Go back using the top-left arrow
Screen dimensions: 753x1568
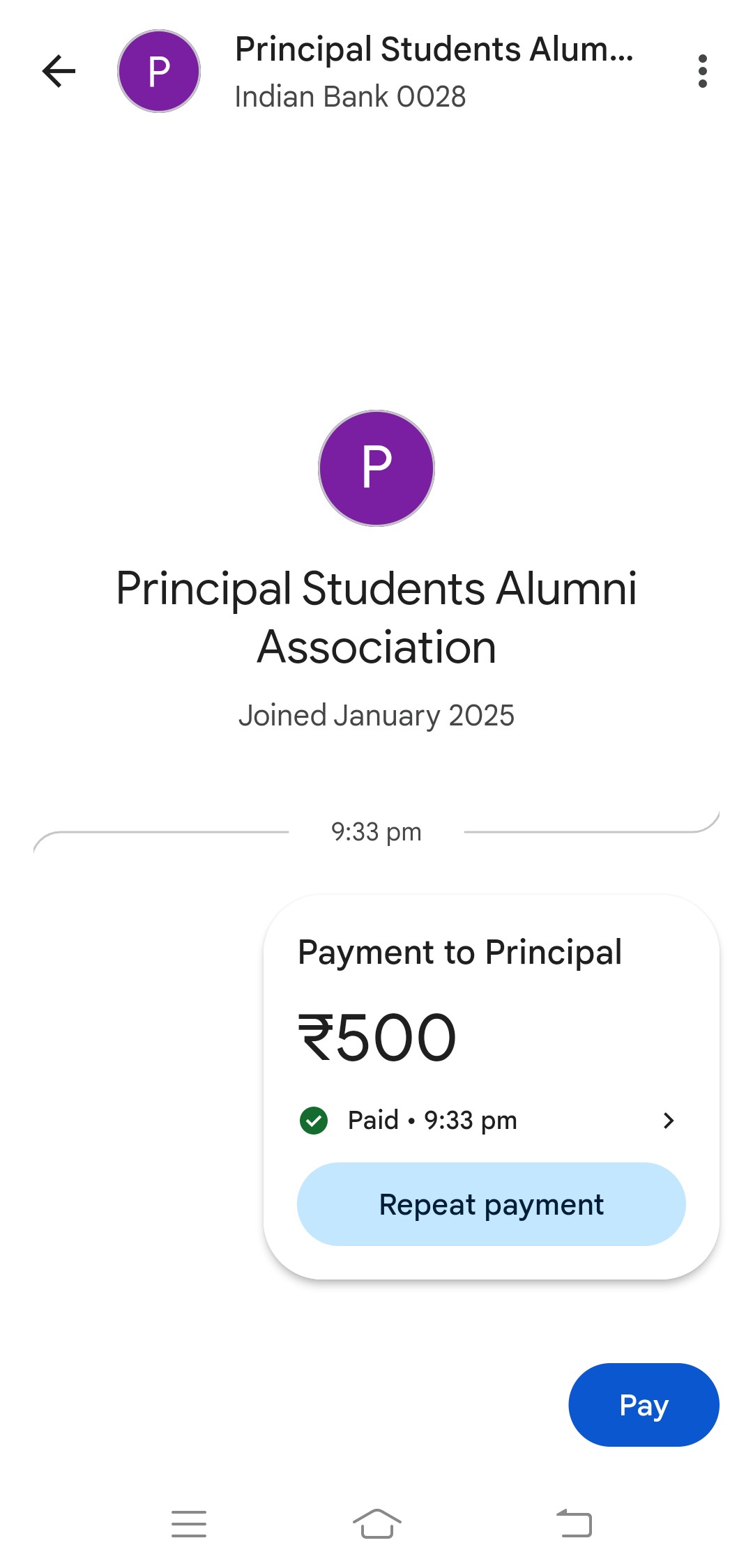coord(59,71)
